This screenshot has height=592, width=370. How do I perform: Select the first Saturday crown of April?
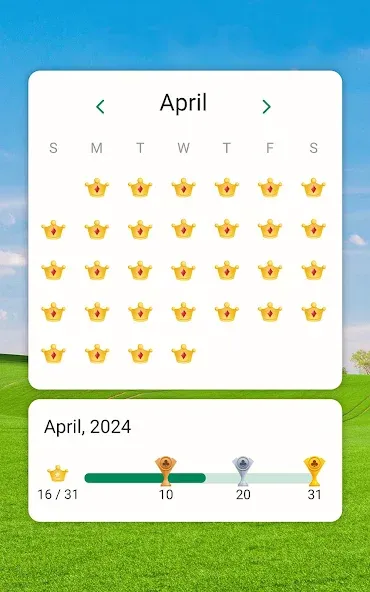click(x=313, y=188)
